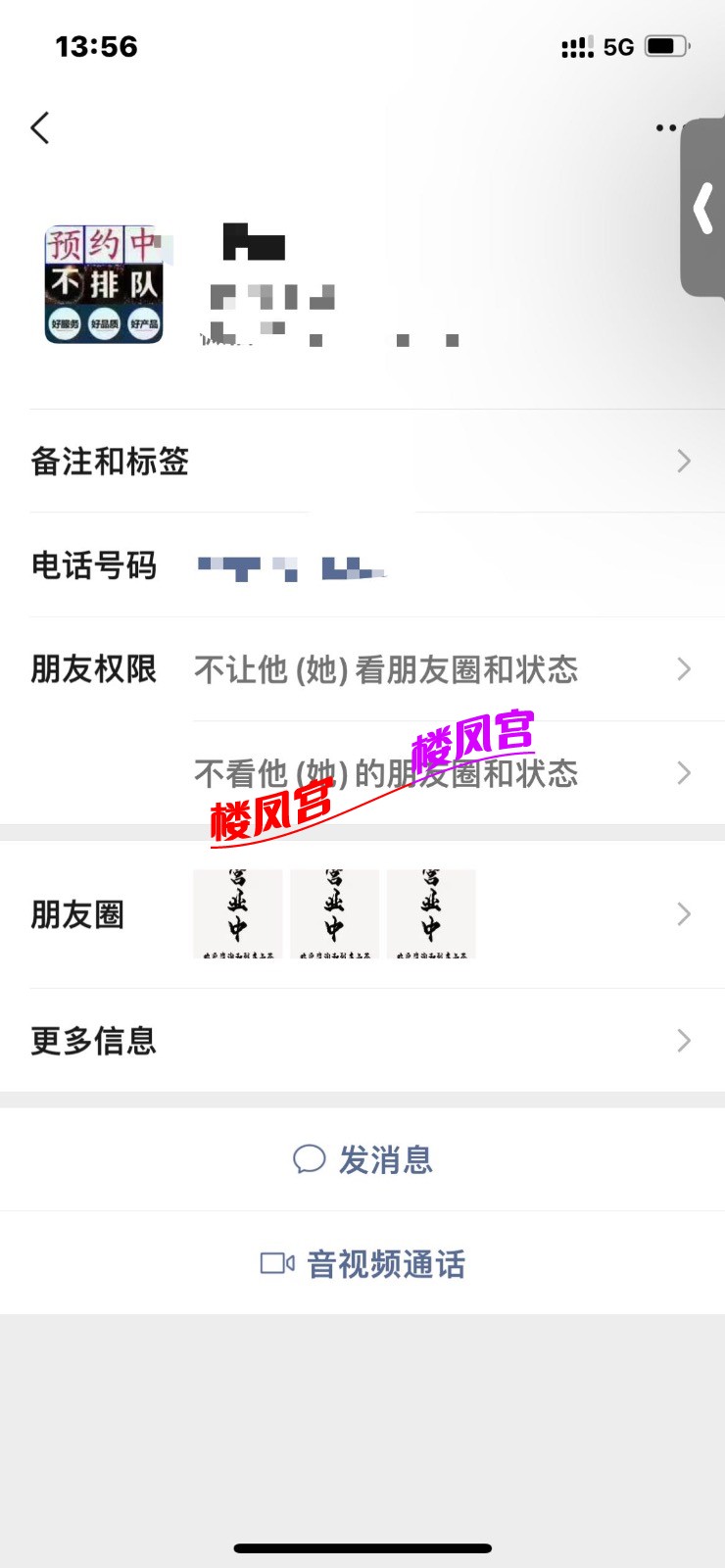Open 不看他(她)的朋友圈和状态 row

[441, 773]
